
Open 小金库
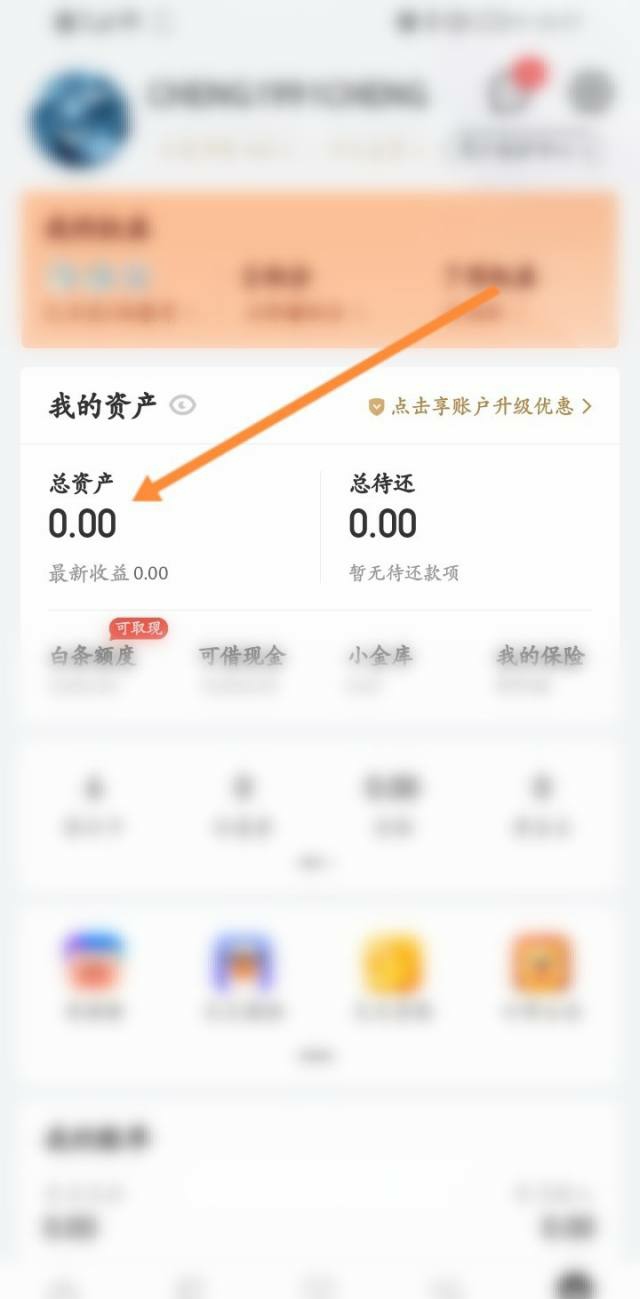pyautogui.click(x=380, y=658)
